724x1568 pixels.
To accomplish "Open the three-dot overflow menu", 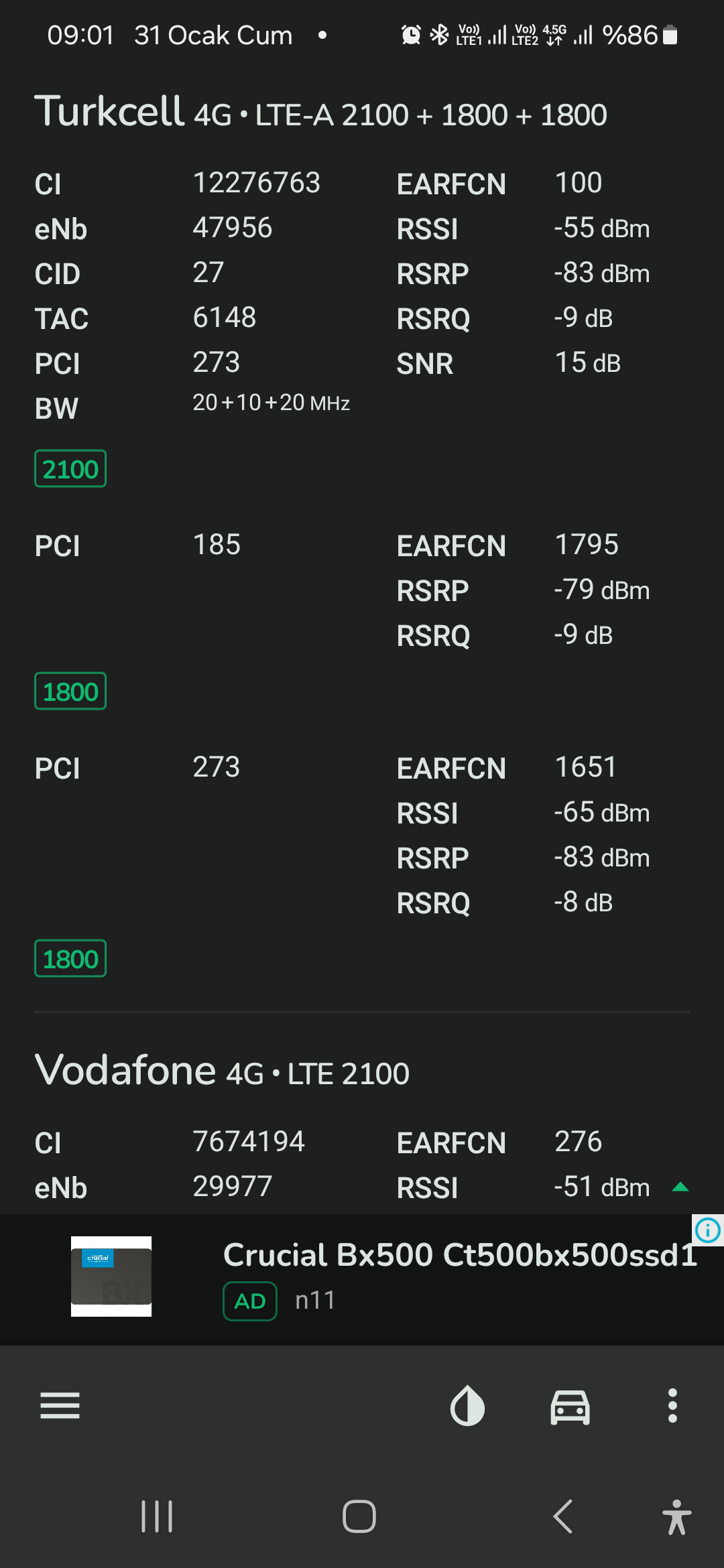I will (x=672, y=1406).
